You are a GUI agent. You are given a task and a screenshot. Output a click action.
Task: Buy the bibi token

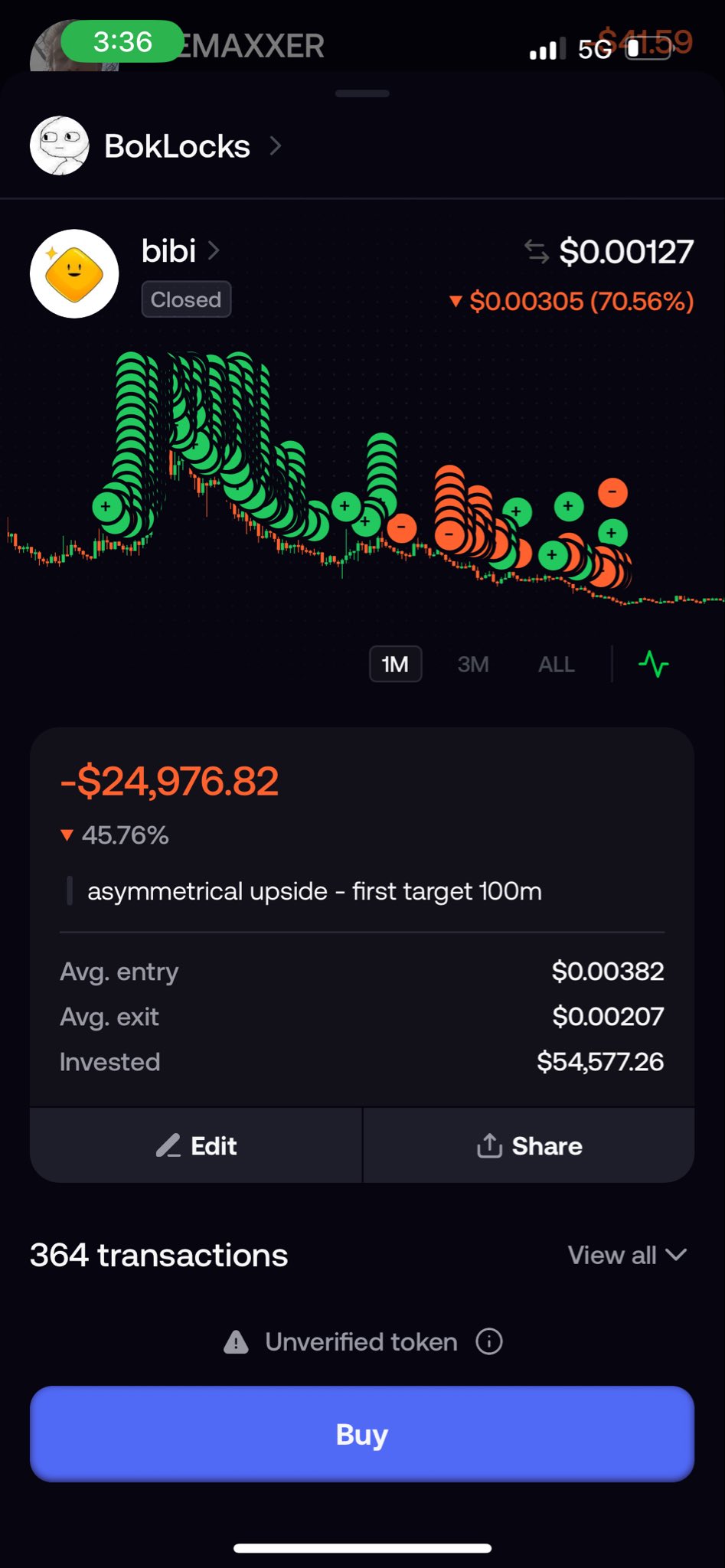coord(362,1434)
